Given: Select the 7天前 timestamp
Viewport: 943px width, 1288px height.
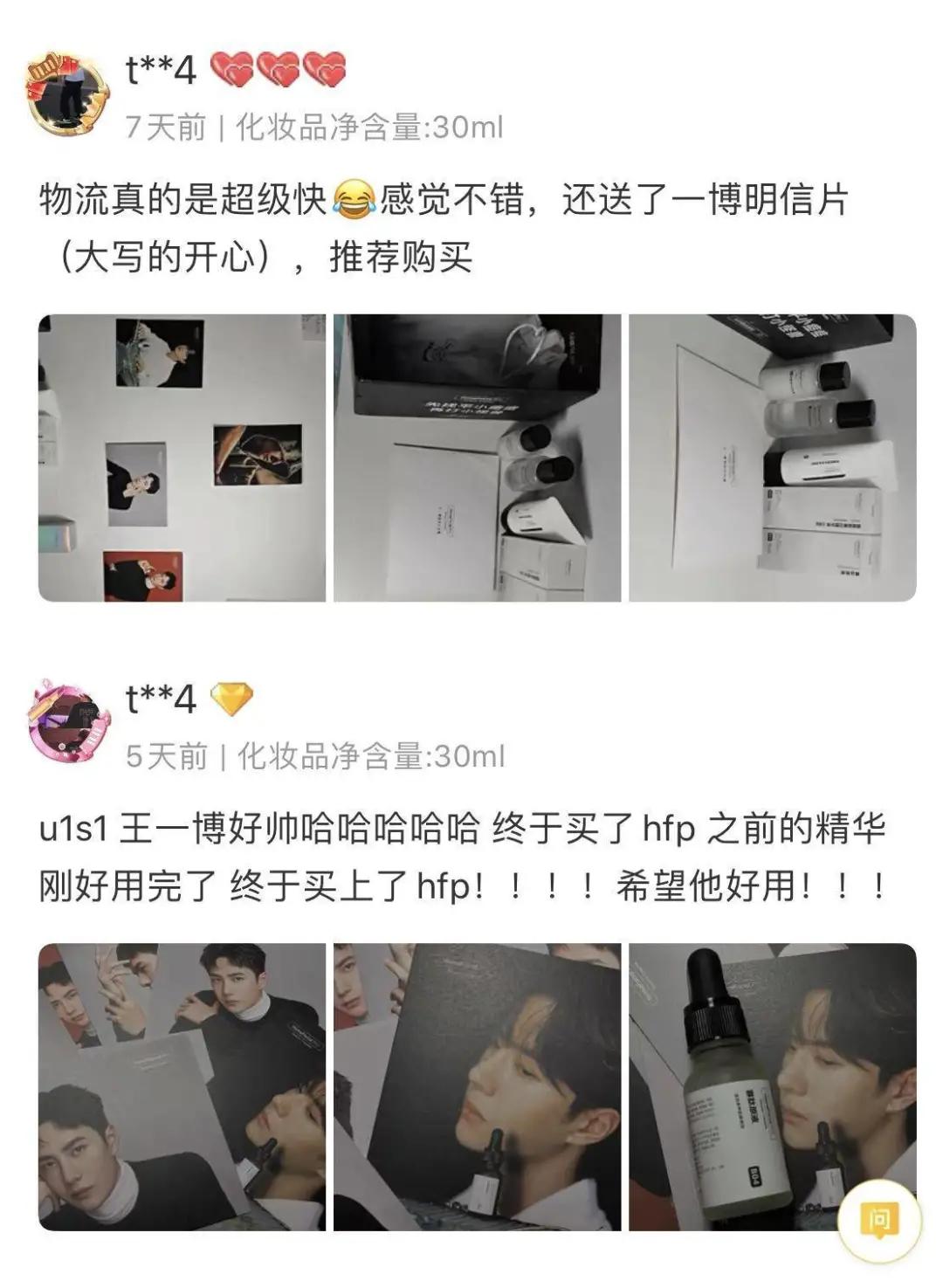Looking at the screenshot, I should [x=168, y=128].
